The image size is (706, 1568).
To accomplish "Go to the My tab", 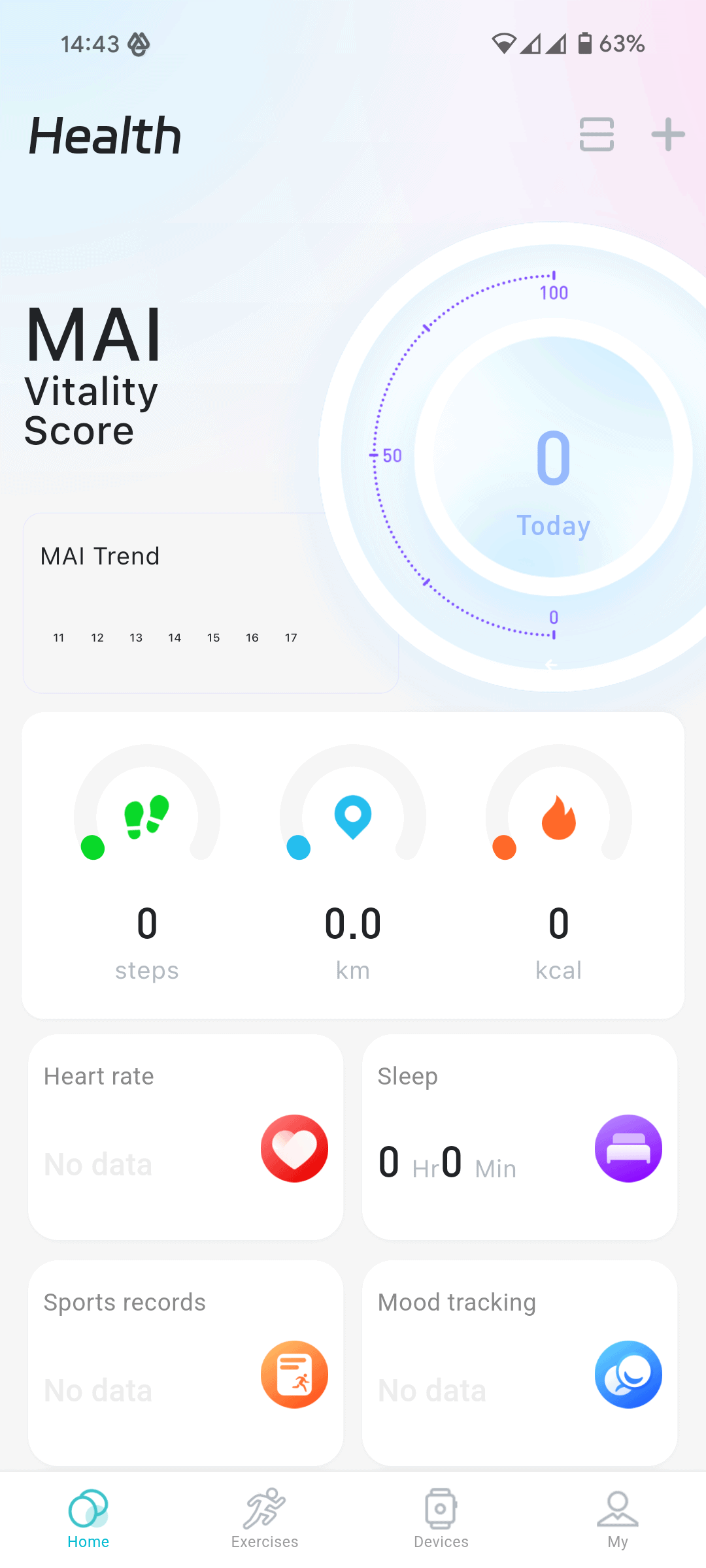I will pos(618,1519).
